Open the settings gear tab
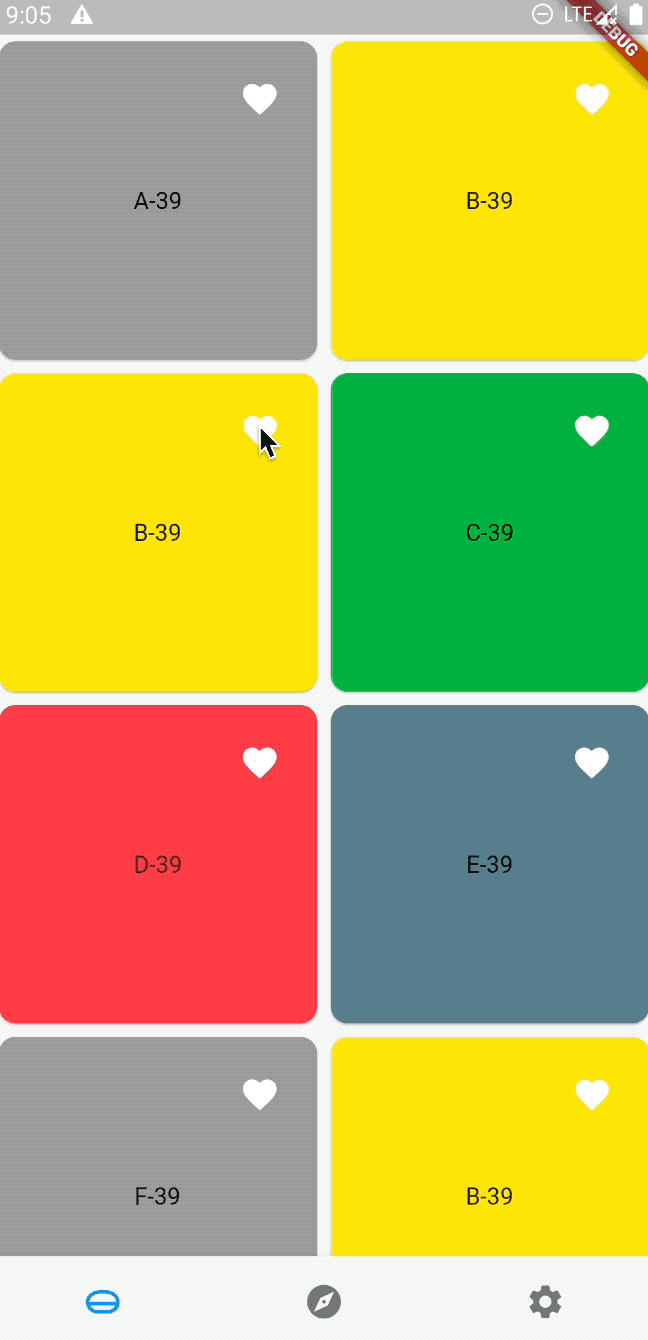 pos(545,1302)
